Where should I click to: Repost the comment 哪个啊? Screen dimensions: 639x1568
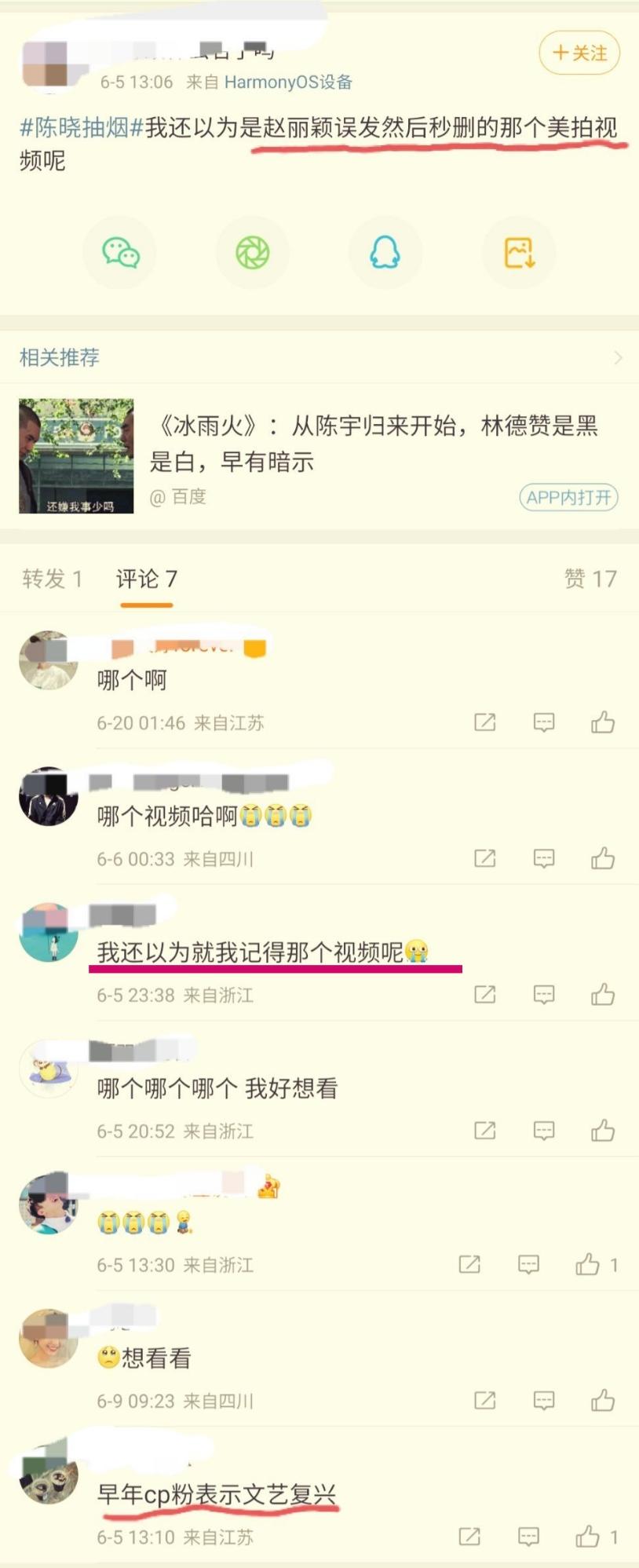coord(485,722)
